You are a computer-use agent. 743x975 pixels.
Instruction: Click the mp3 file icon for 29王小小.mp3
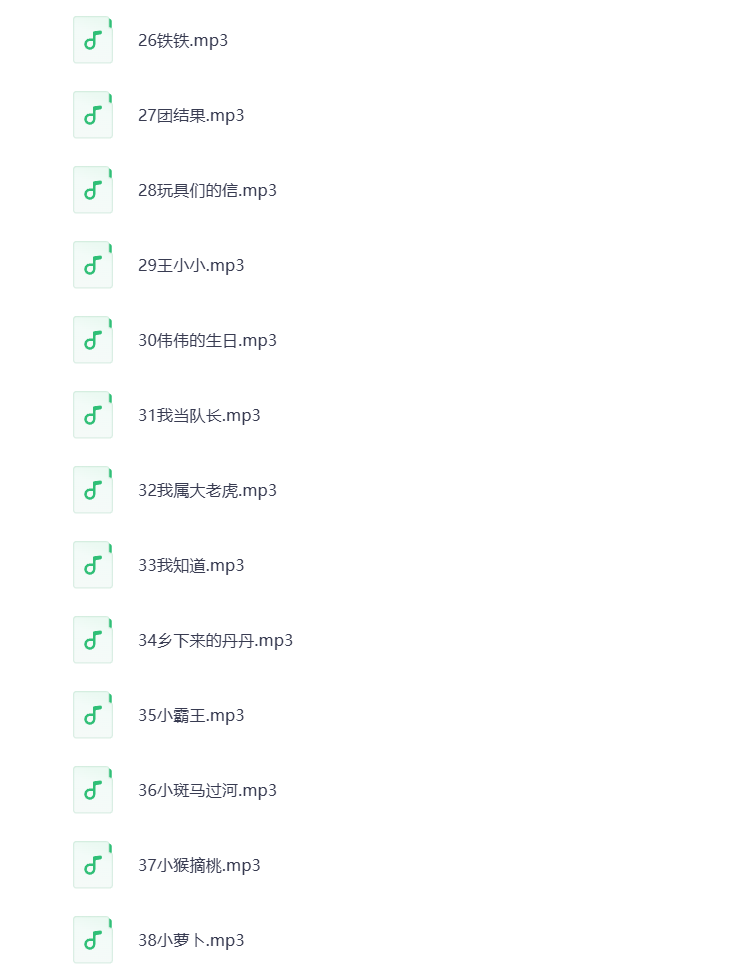tap(92, 264)
